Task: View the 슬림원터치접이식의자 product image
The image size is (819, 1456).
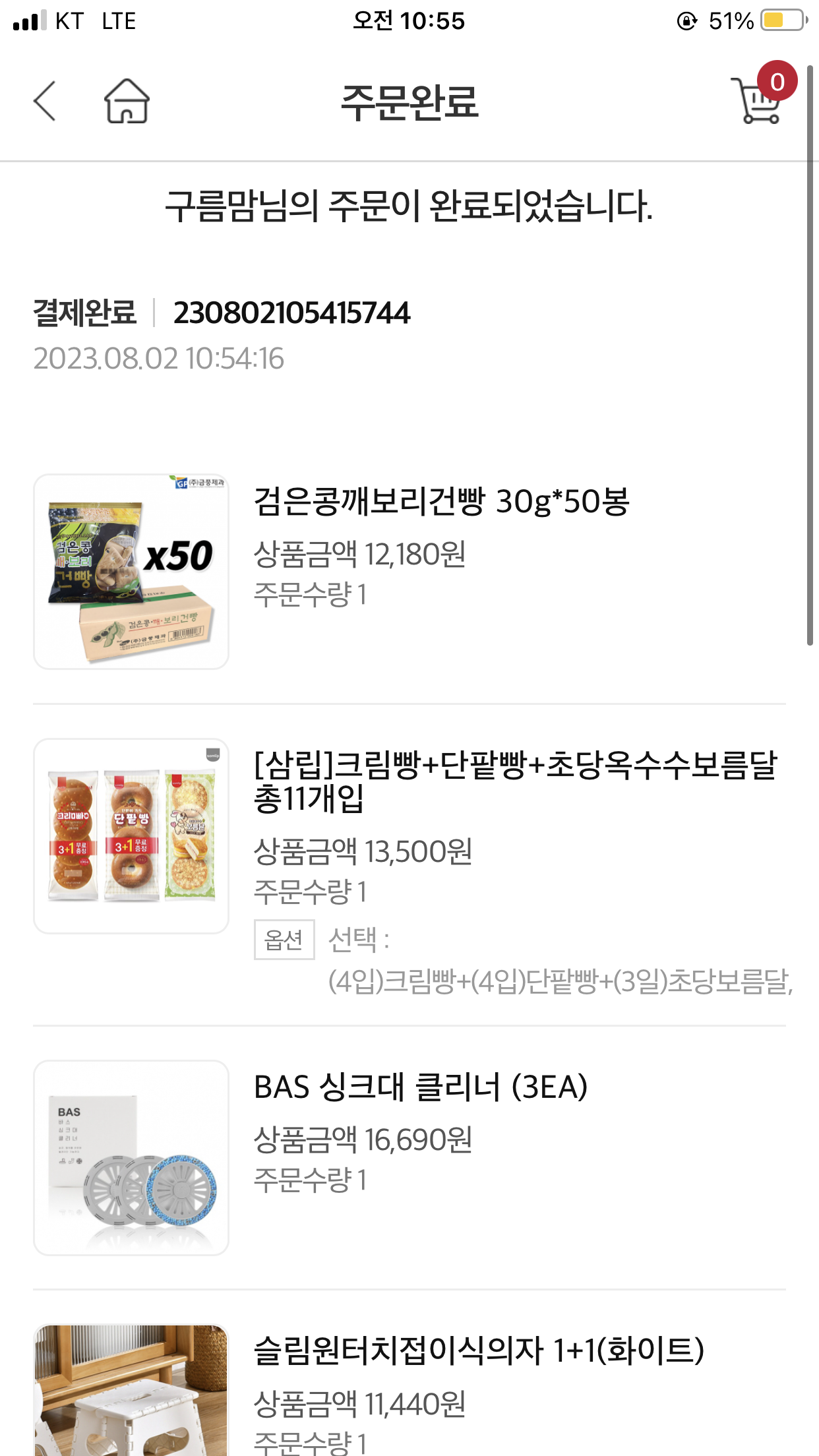Action: 131,1391
